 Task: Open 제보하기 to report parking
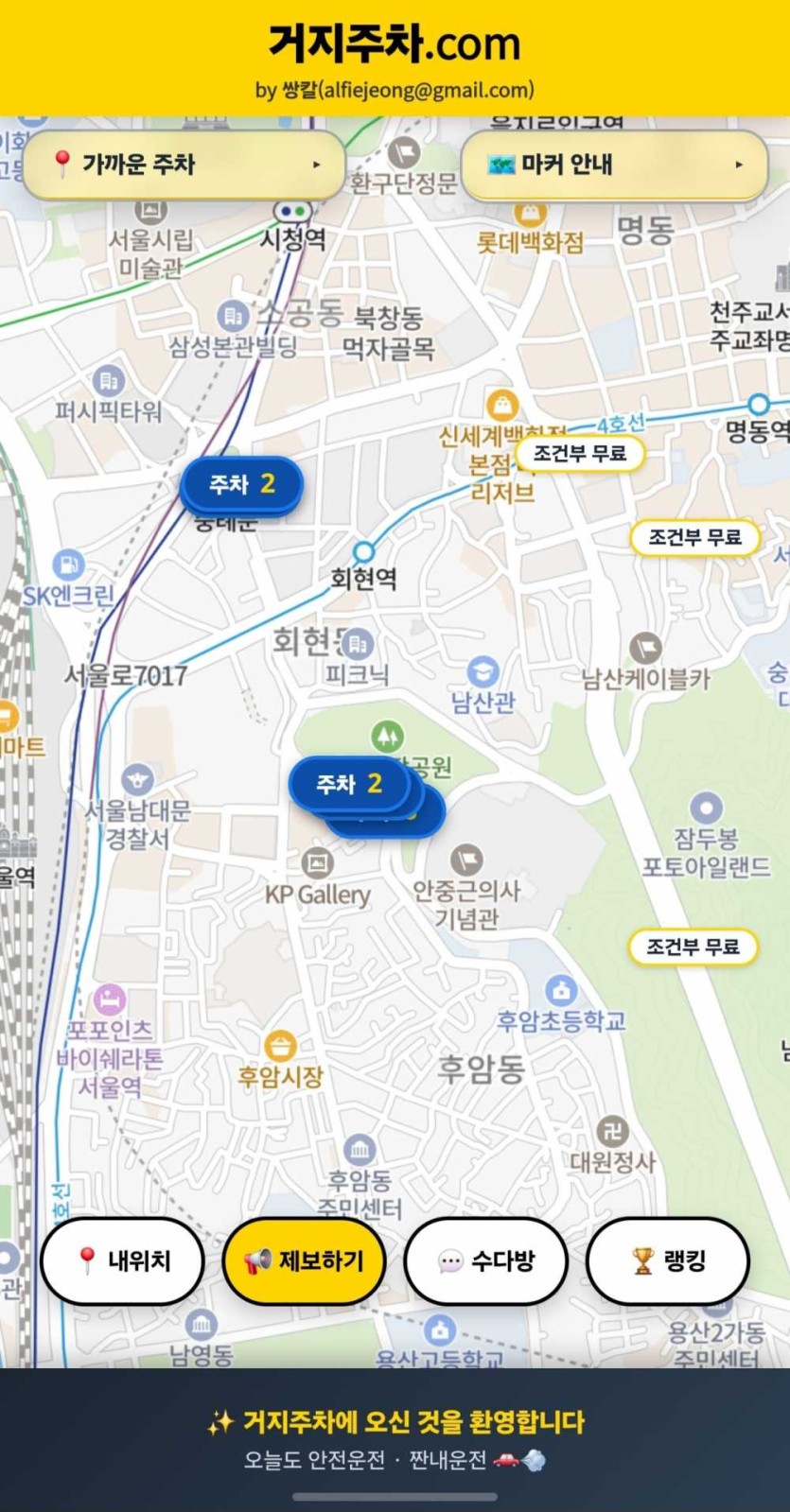point(304,1260)
